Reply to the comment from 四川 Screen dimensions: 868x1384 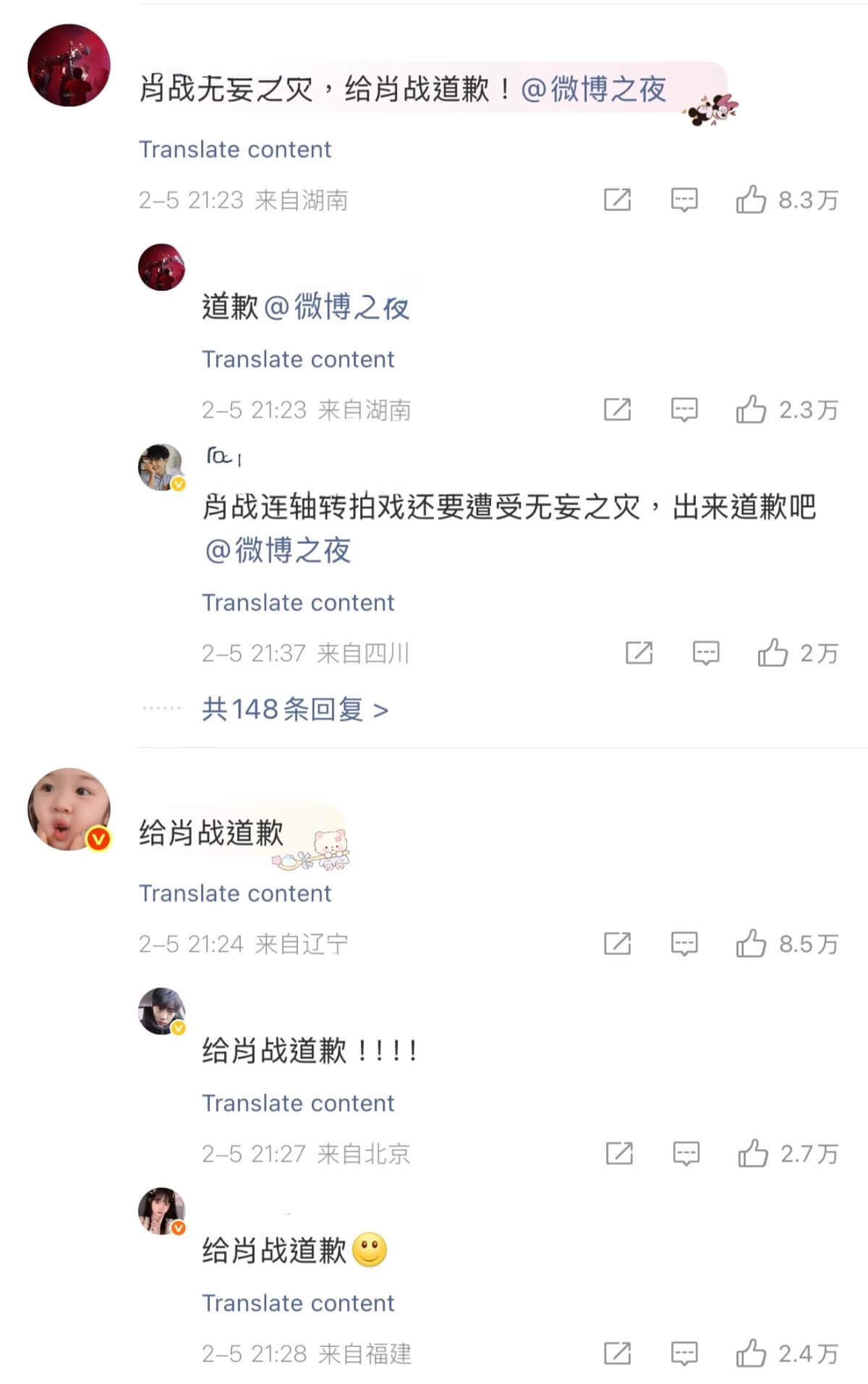[705, 653]
